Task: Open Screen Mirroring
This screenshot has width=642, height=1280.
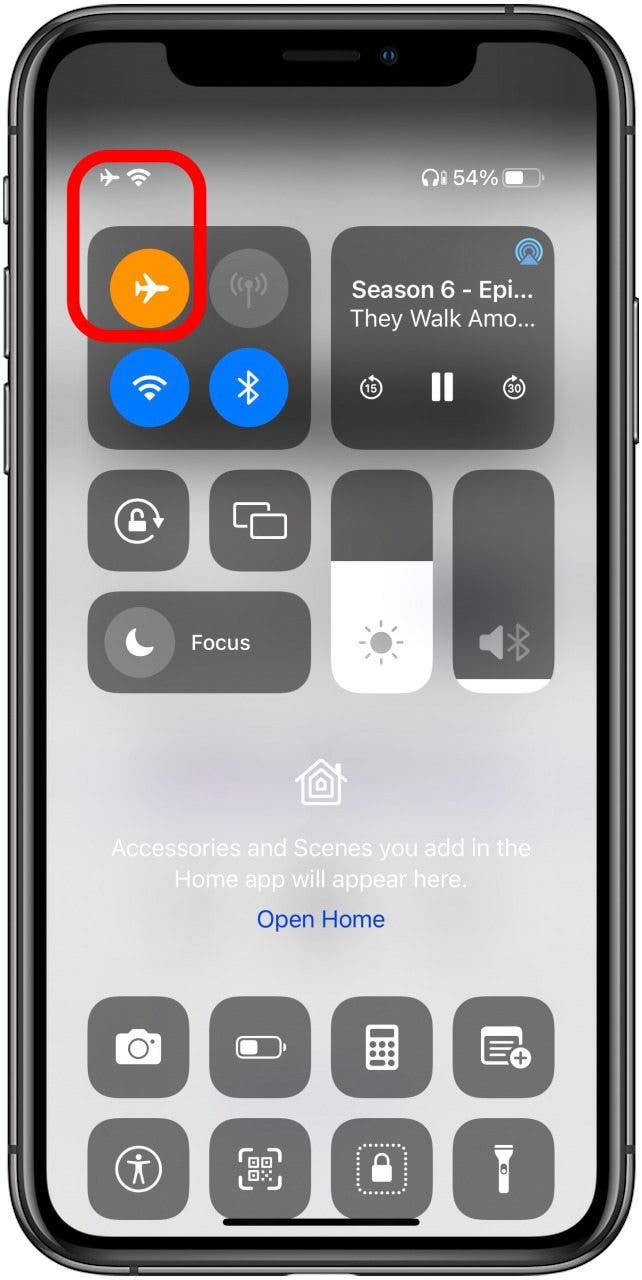Action: [260, 521]
